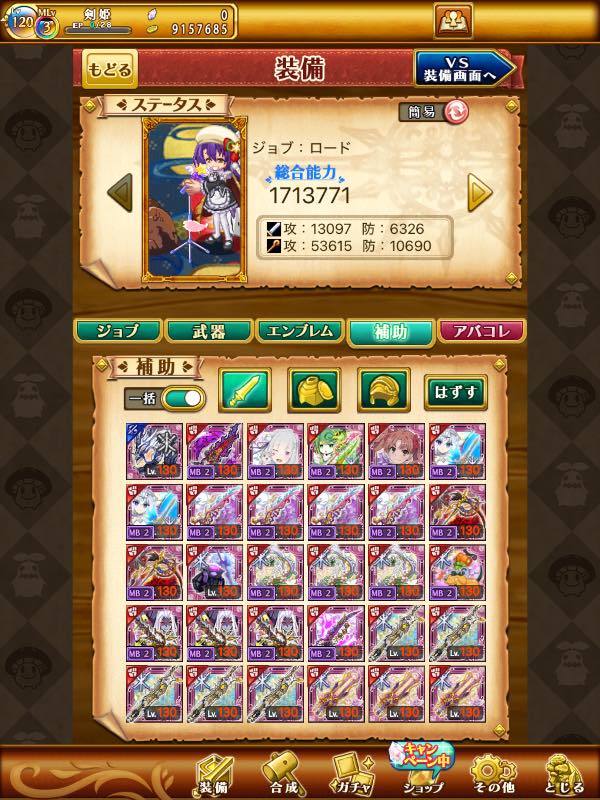Open the アバコレ tab

[482, 332]
